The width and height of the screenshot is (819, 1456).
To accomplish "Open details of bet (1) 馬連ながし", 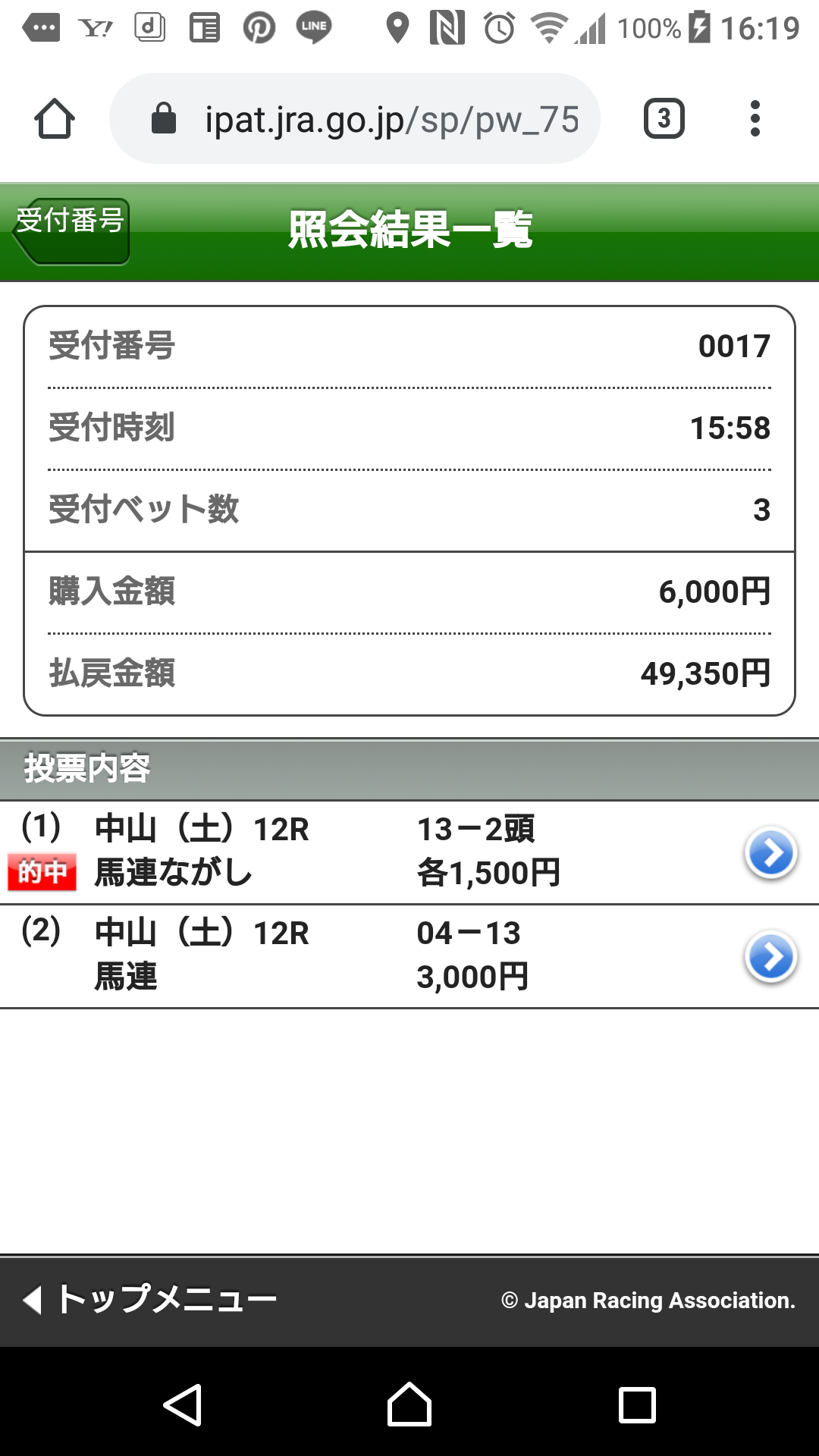I will tap(770, 853).
